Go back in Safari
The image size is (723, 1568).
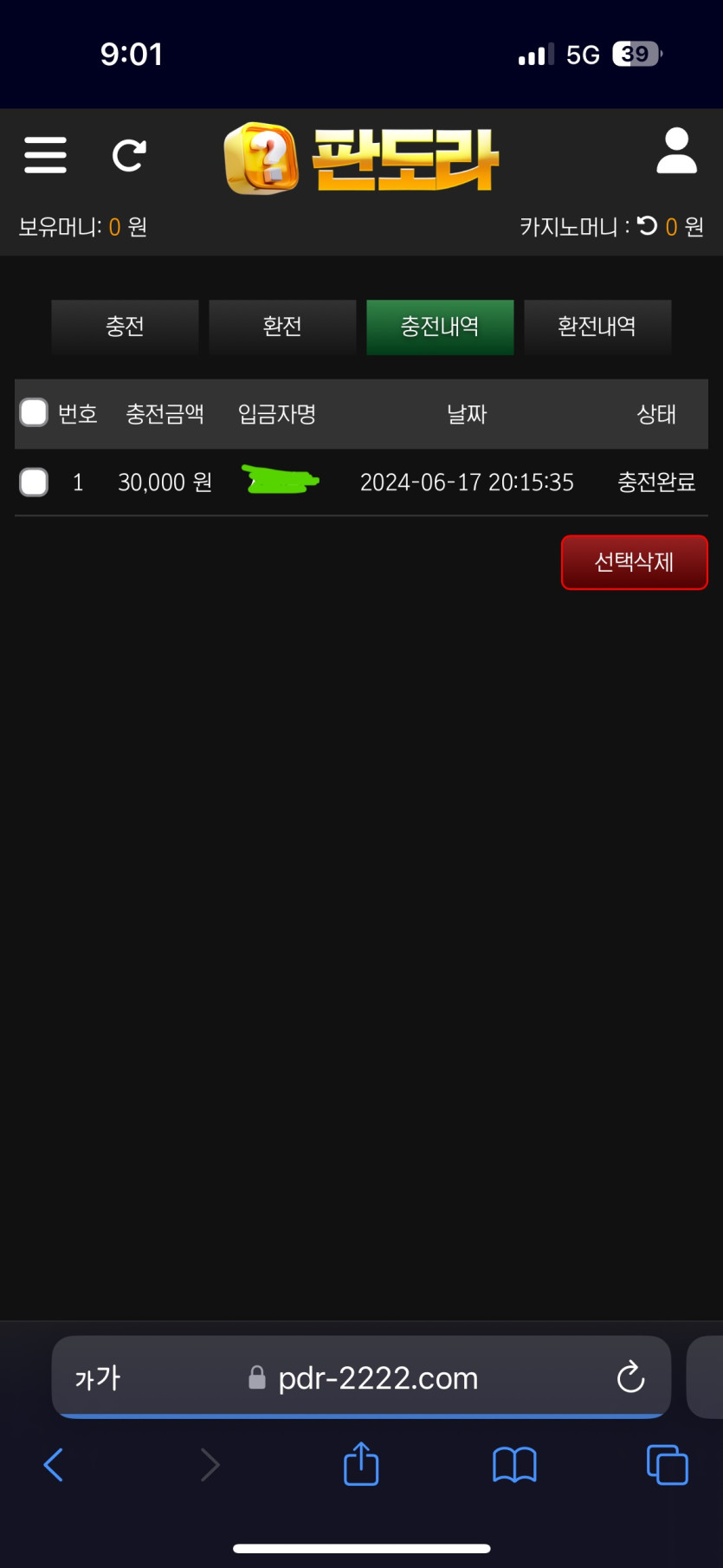(x=54, y=1465)
